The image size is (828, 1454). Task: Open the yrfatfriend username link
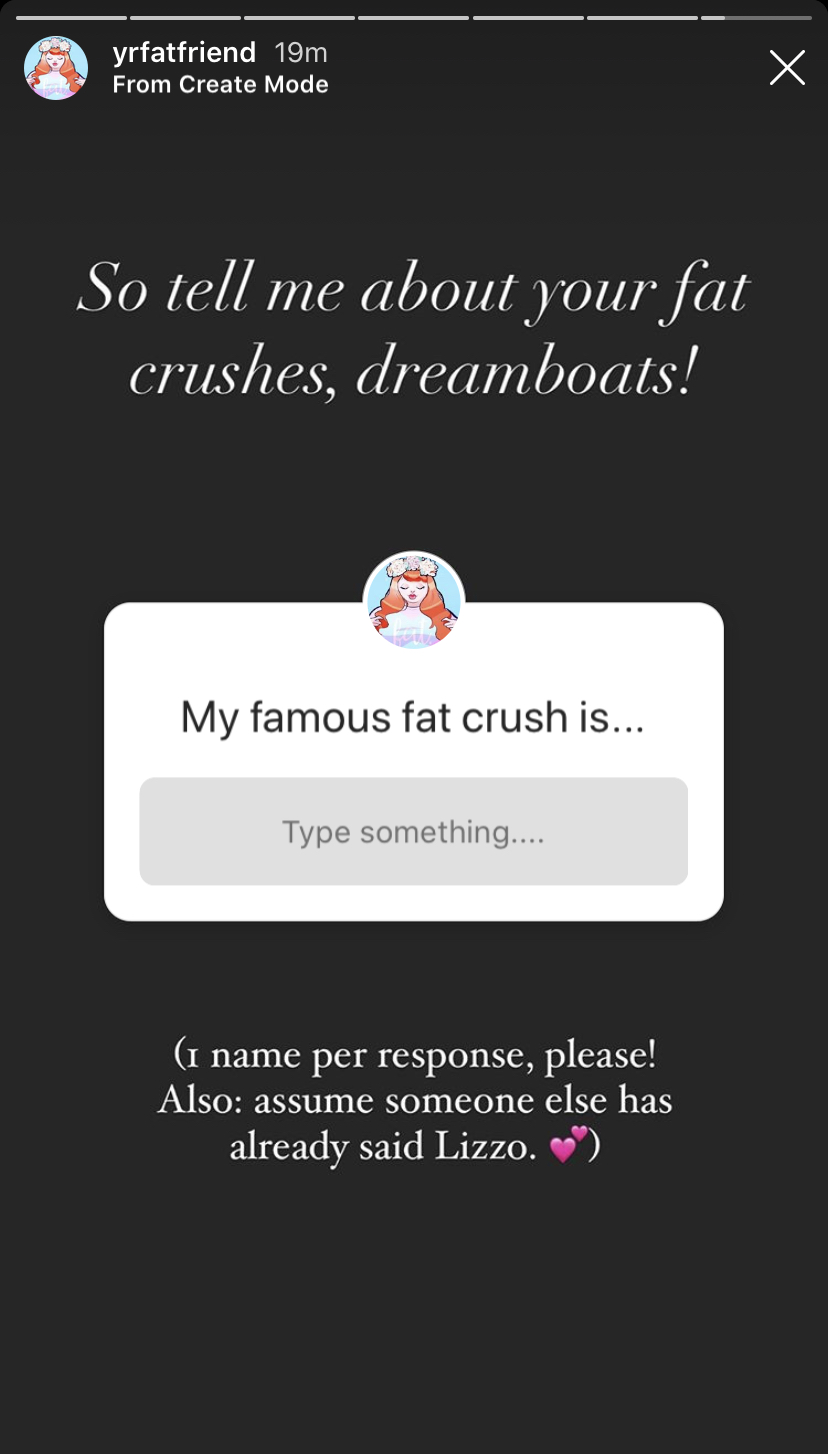[184, 52]
